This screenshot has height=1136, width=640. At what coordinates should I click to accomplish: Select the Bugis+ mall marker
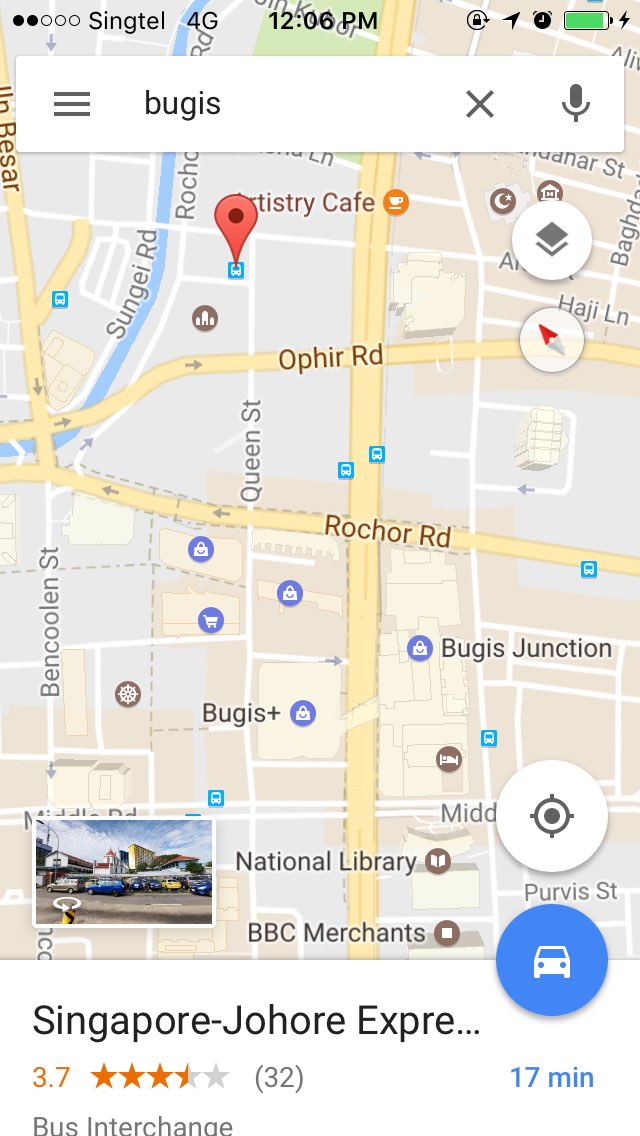pyautogui.click(x=302, y=713)
